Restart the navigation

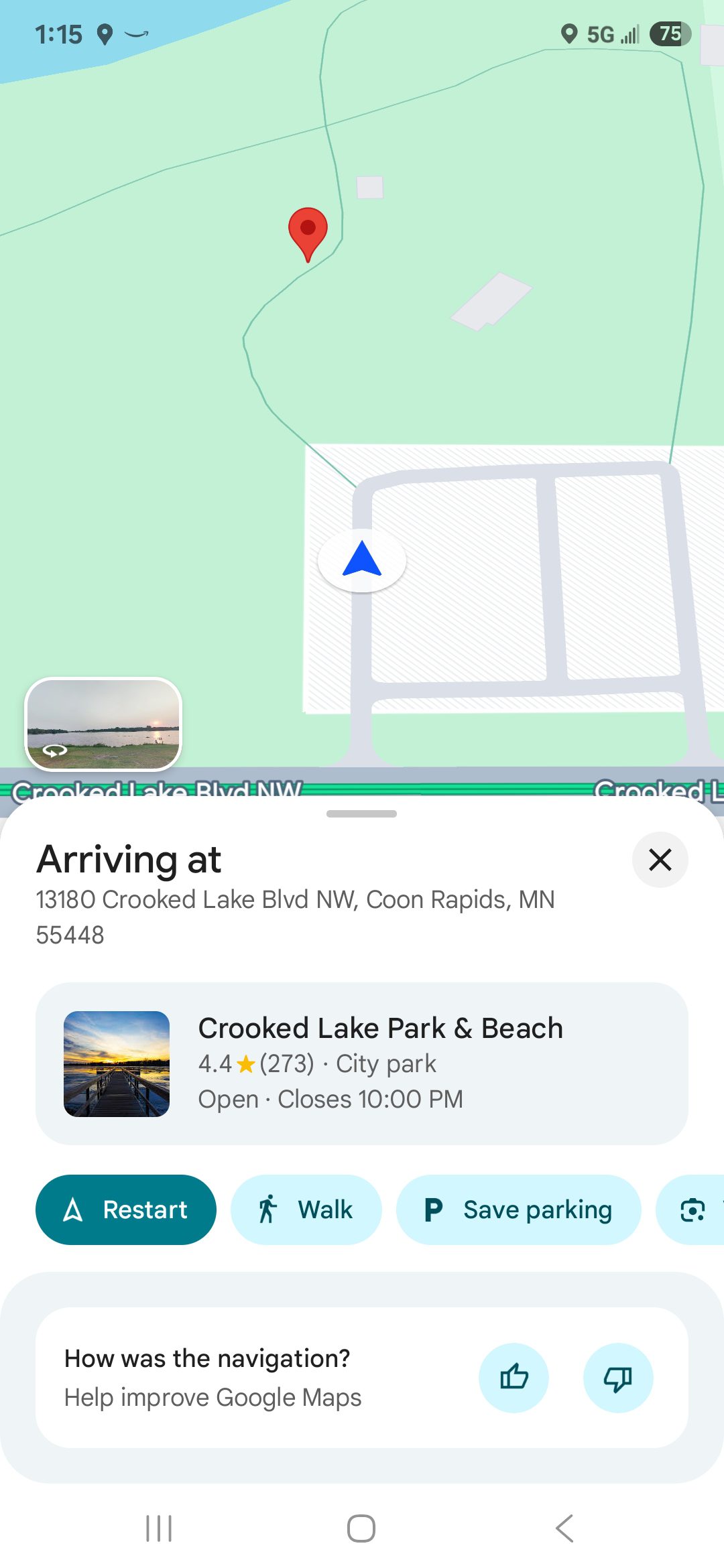pyautogui.click(x=126, y=1210)
